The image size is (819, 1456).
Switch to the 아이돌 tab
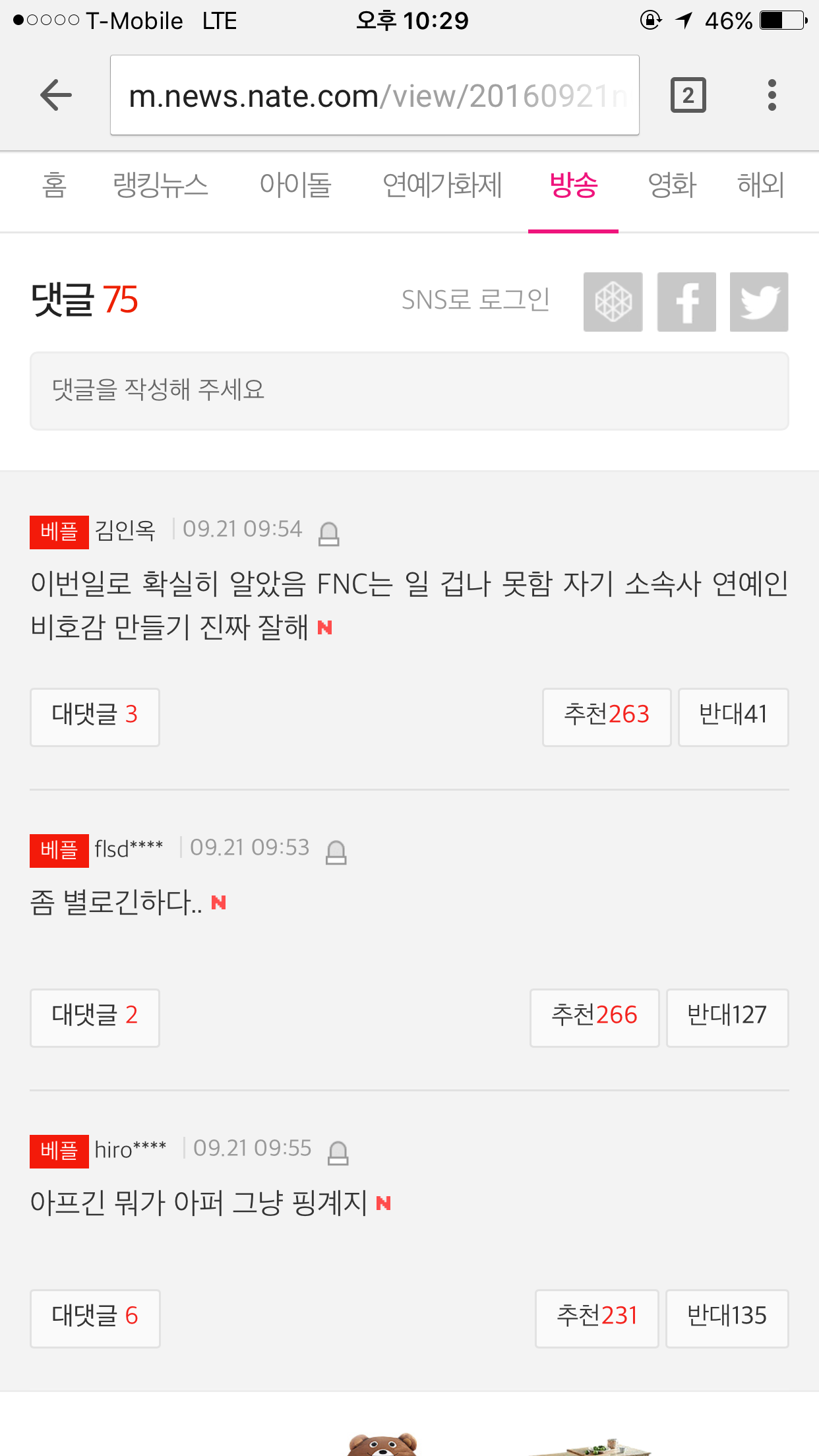pos(295,185)
